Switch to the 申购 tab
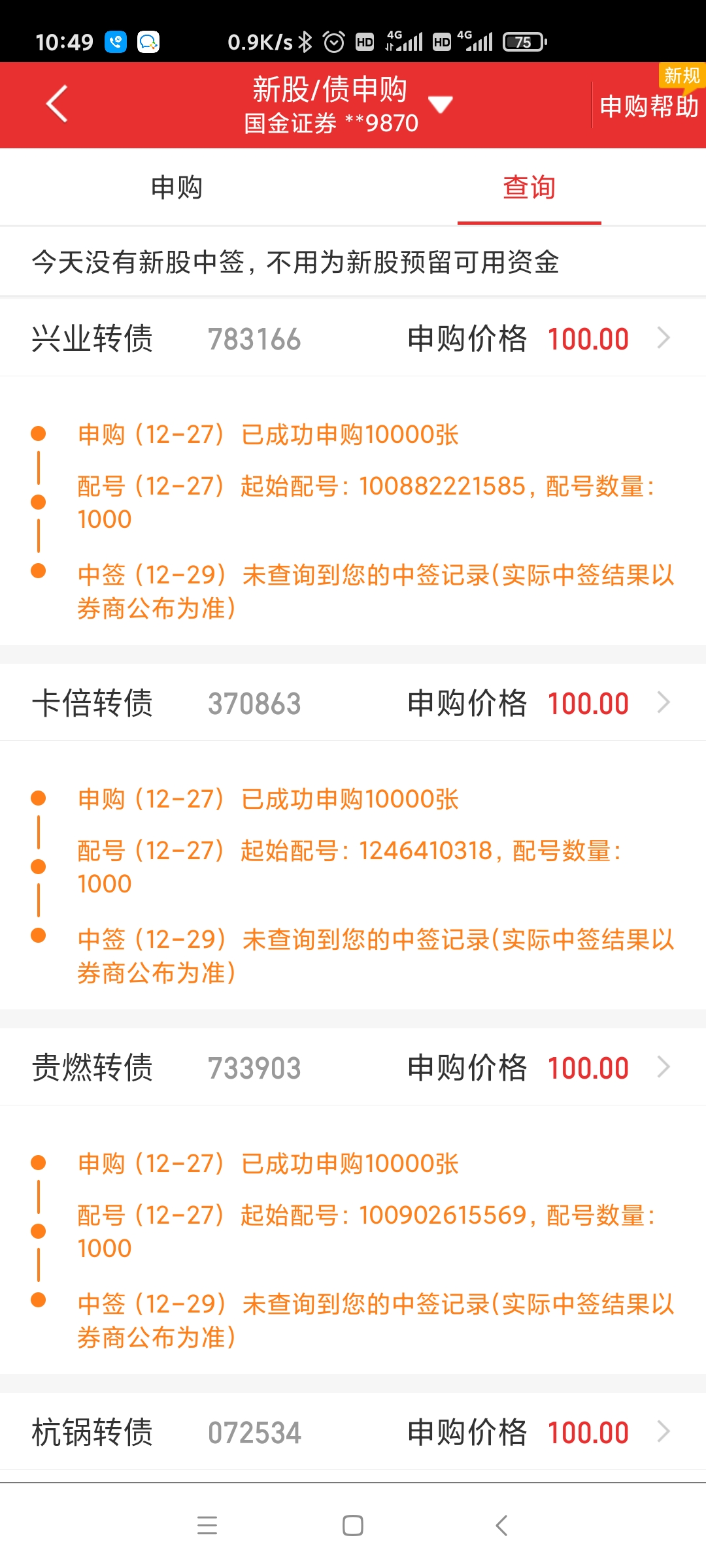Image resolution: width=706 pixels, height=1568 pixels. [x=176, y=188]
